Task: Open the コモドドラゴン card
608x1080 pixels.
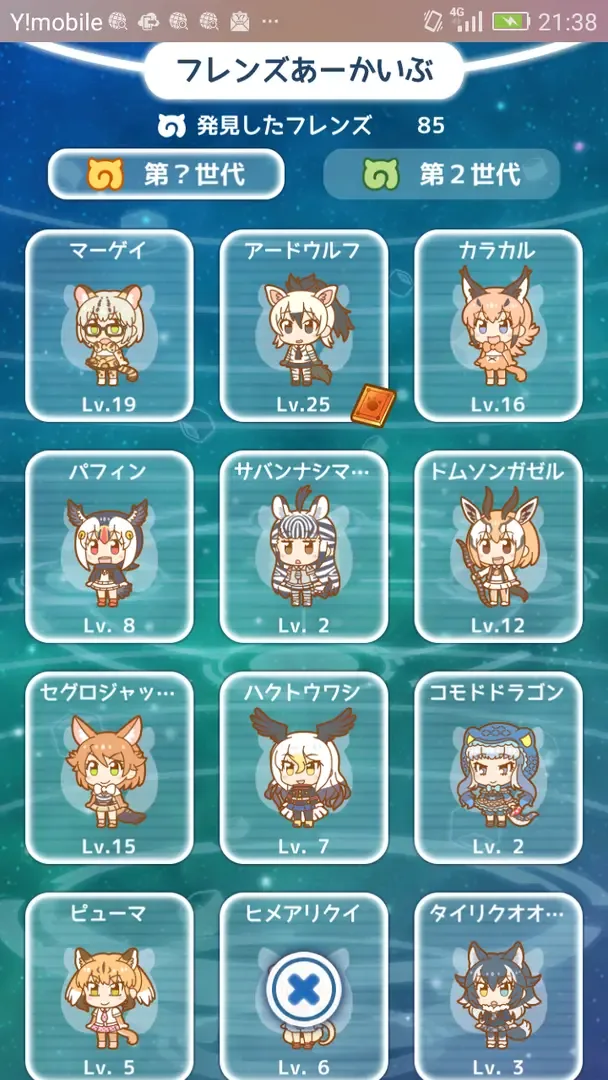Action: 498,768
